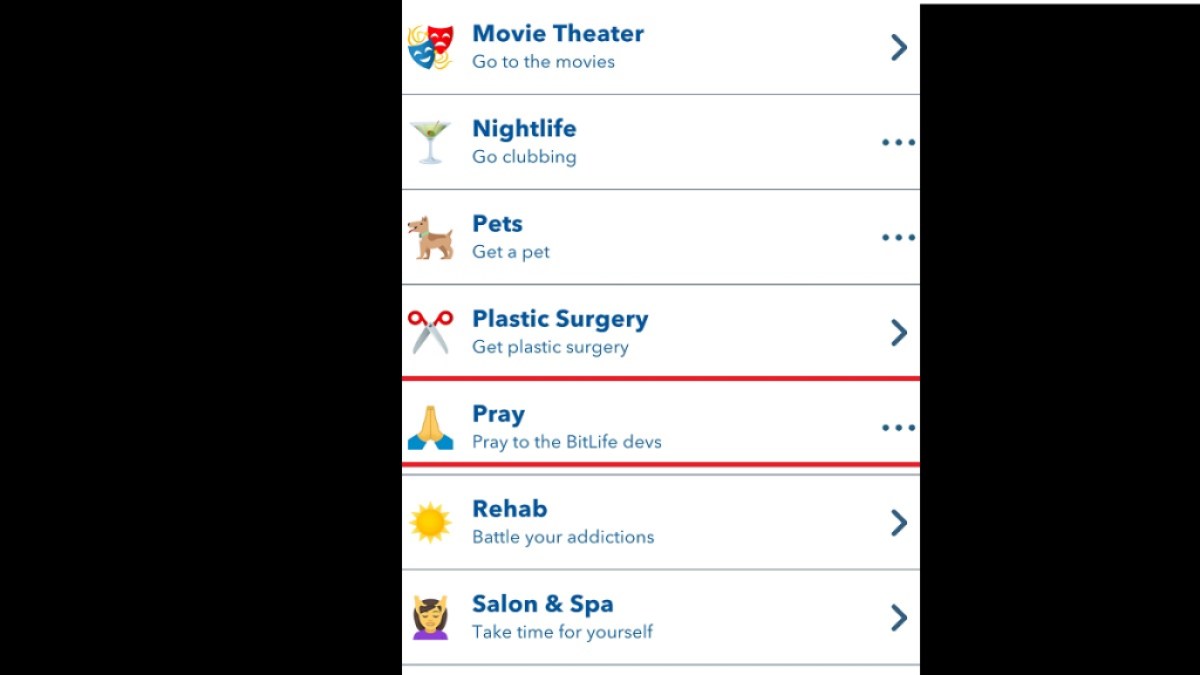Tap Pray to the BitLife devs
This screenshot has width=1200, height=675.
pos(660,427)
